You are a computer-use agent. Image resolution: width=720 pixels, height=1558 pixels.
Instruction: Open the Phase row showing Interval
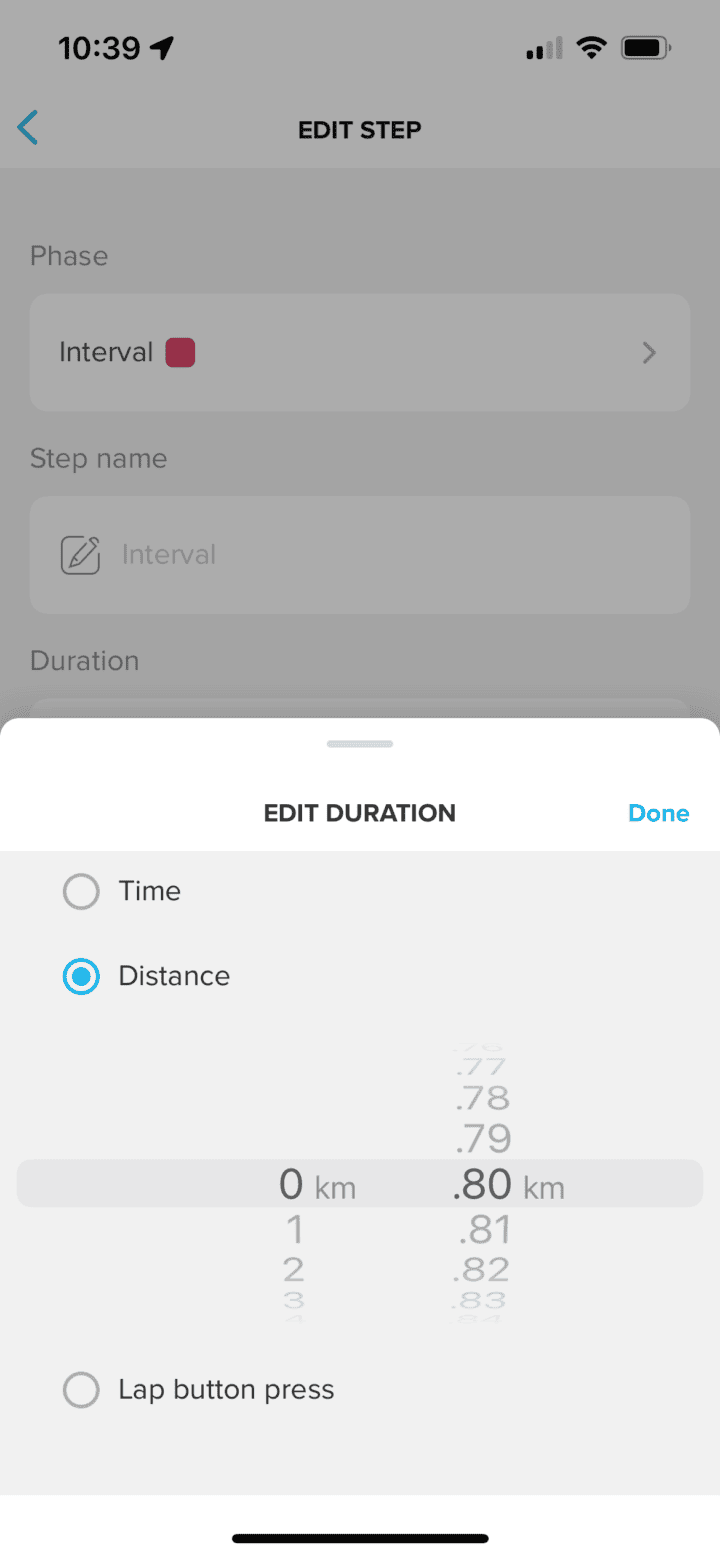click(360, 352)
